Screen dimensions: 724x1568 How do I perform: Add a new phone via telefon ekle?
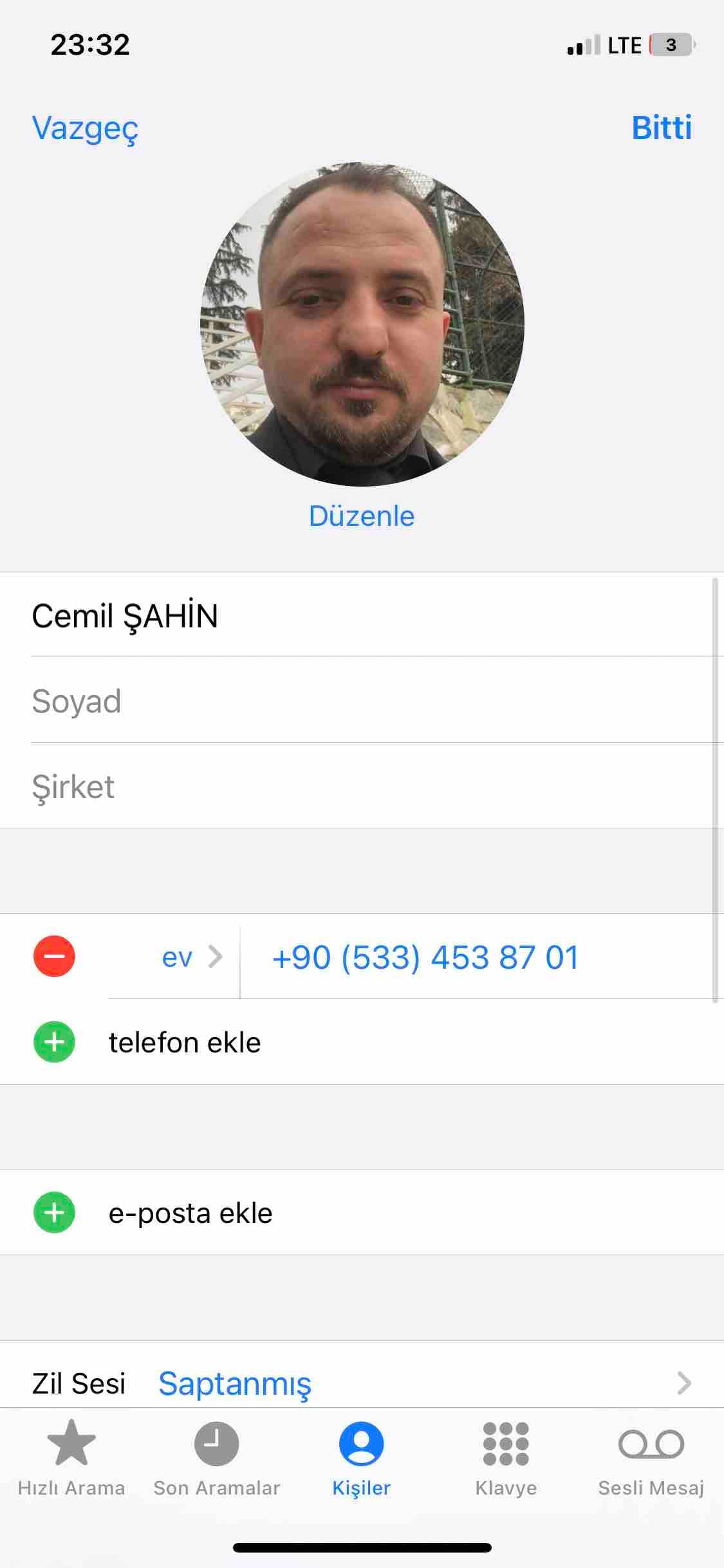[185, 1042]
